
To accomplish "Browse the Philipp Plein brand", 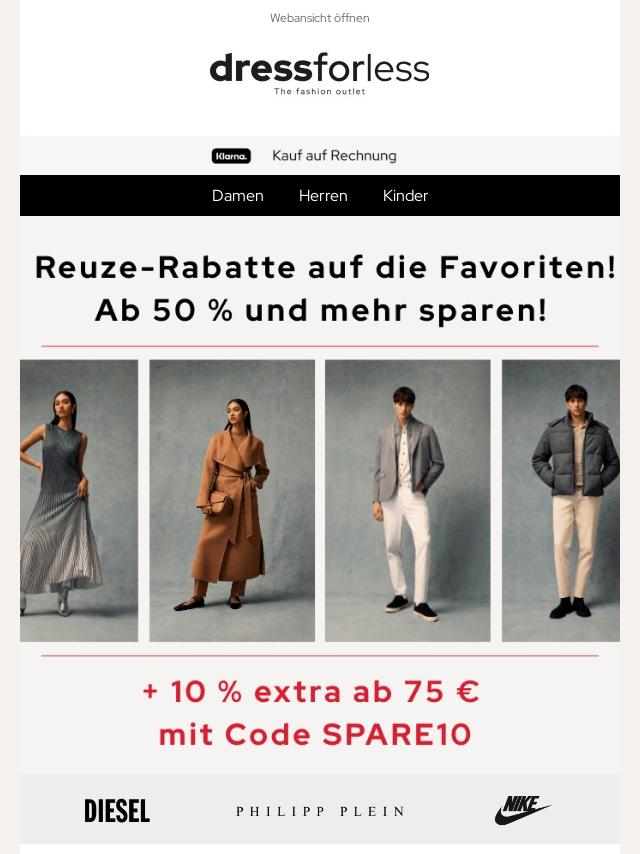I will point(321,811).
